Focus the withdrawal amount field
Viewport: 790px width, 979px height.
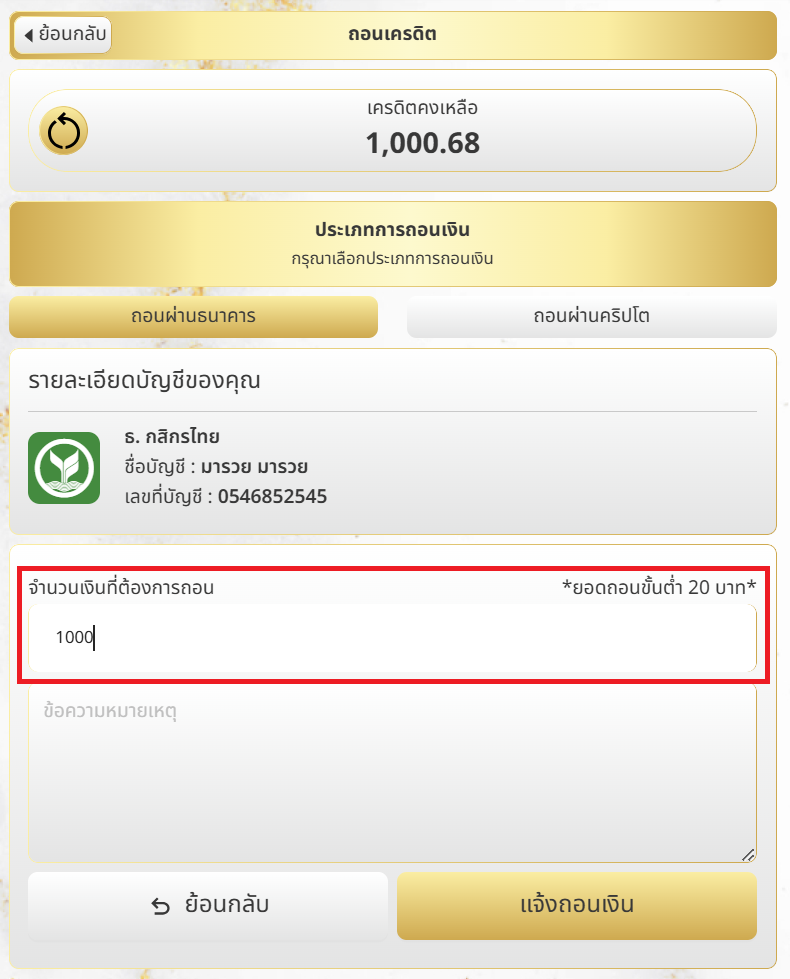click(392, 638)
